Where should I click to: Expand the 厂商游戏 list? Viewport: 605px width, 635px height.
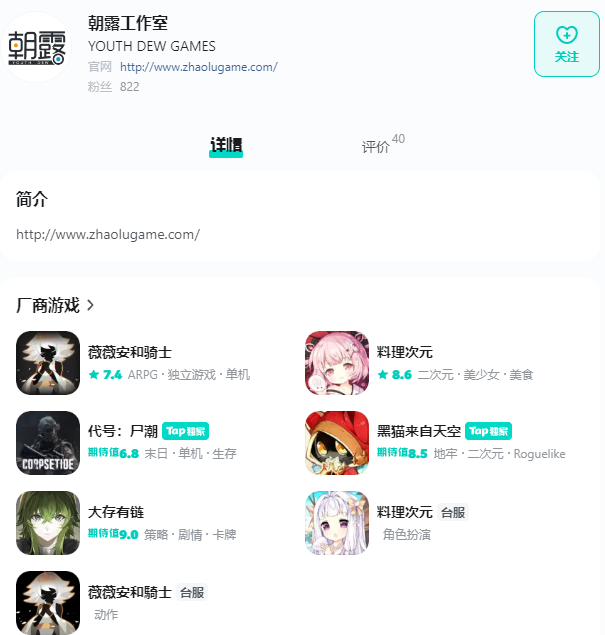coord(56,305)
